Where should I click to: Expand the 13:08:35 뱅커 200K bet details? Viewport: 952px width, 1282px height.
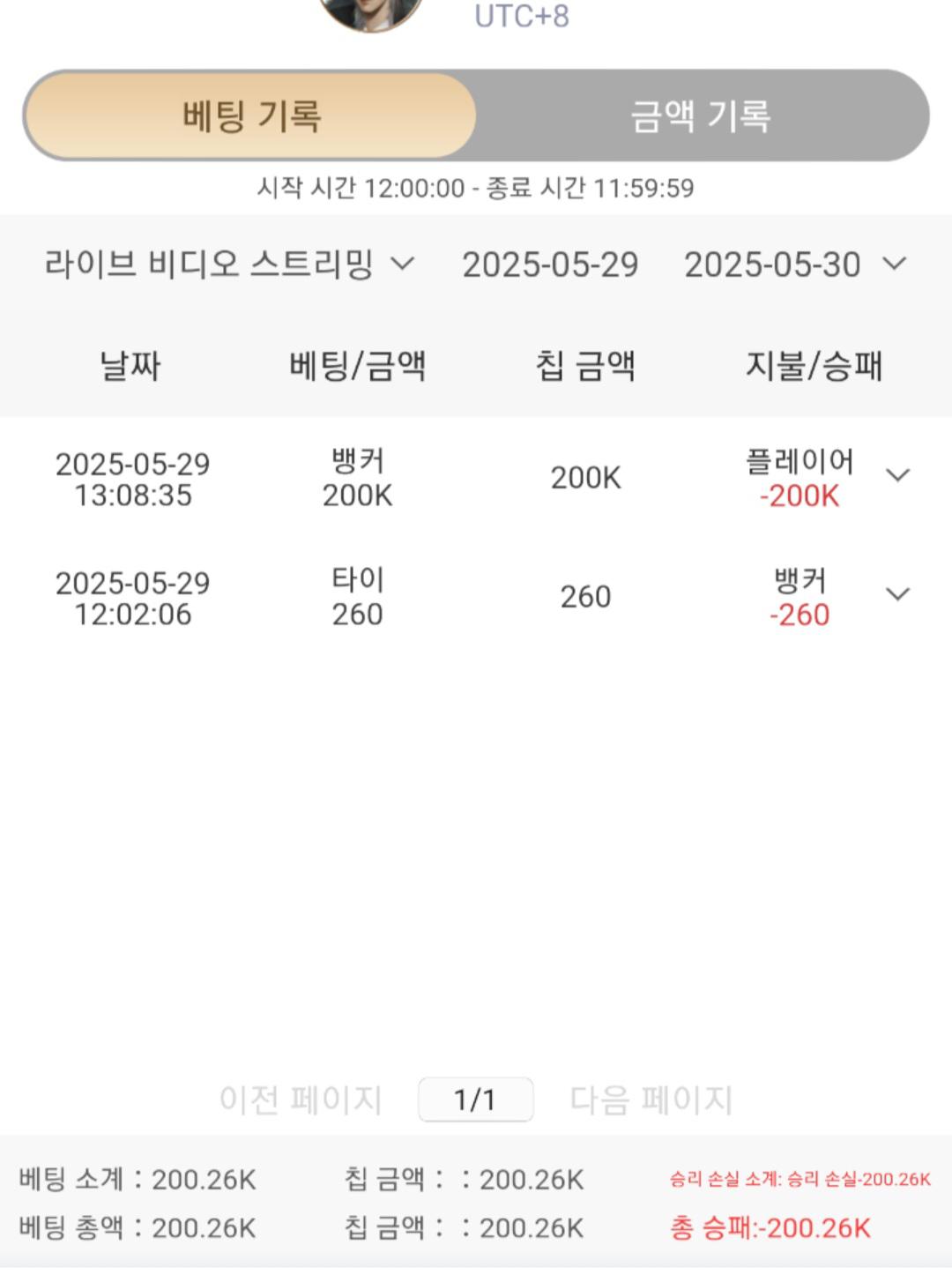897,476
